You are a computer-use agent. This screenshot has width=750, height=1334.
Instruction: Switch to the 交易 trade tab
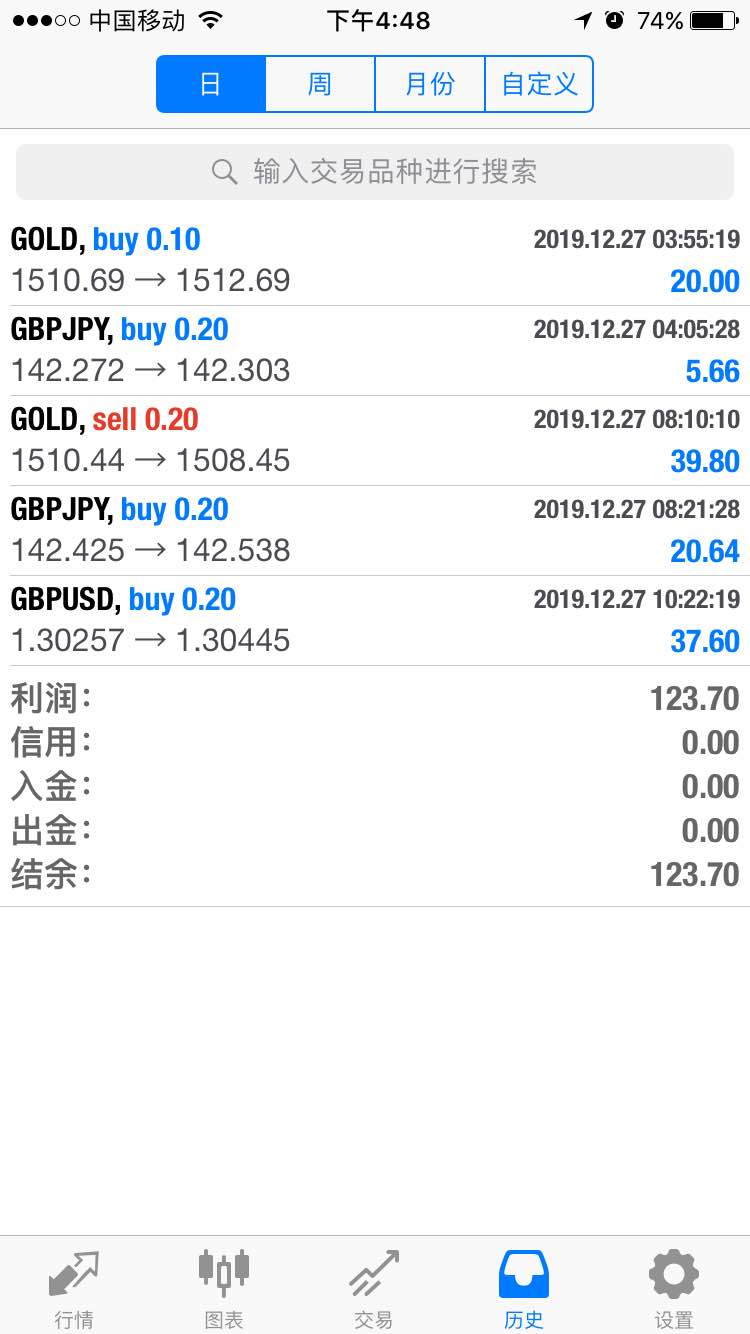(374, 1287)
